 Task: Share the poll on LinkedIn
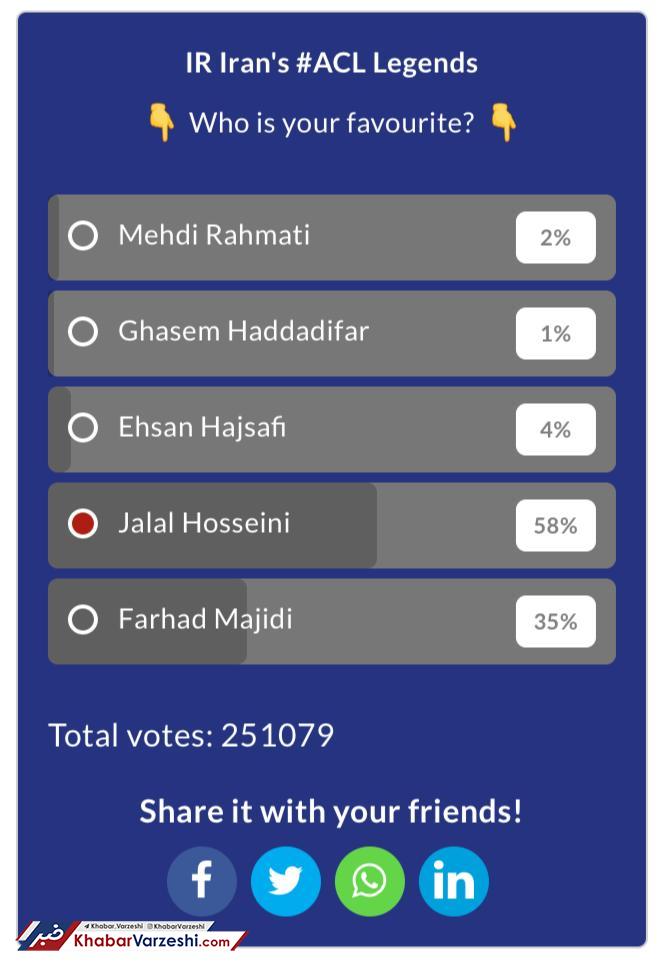point(454,881)
